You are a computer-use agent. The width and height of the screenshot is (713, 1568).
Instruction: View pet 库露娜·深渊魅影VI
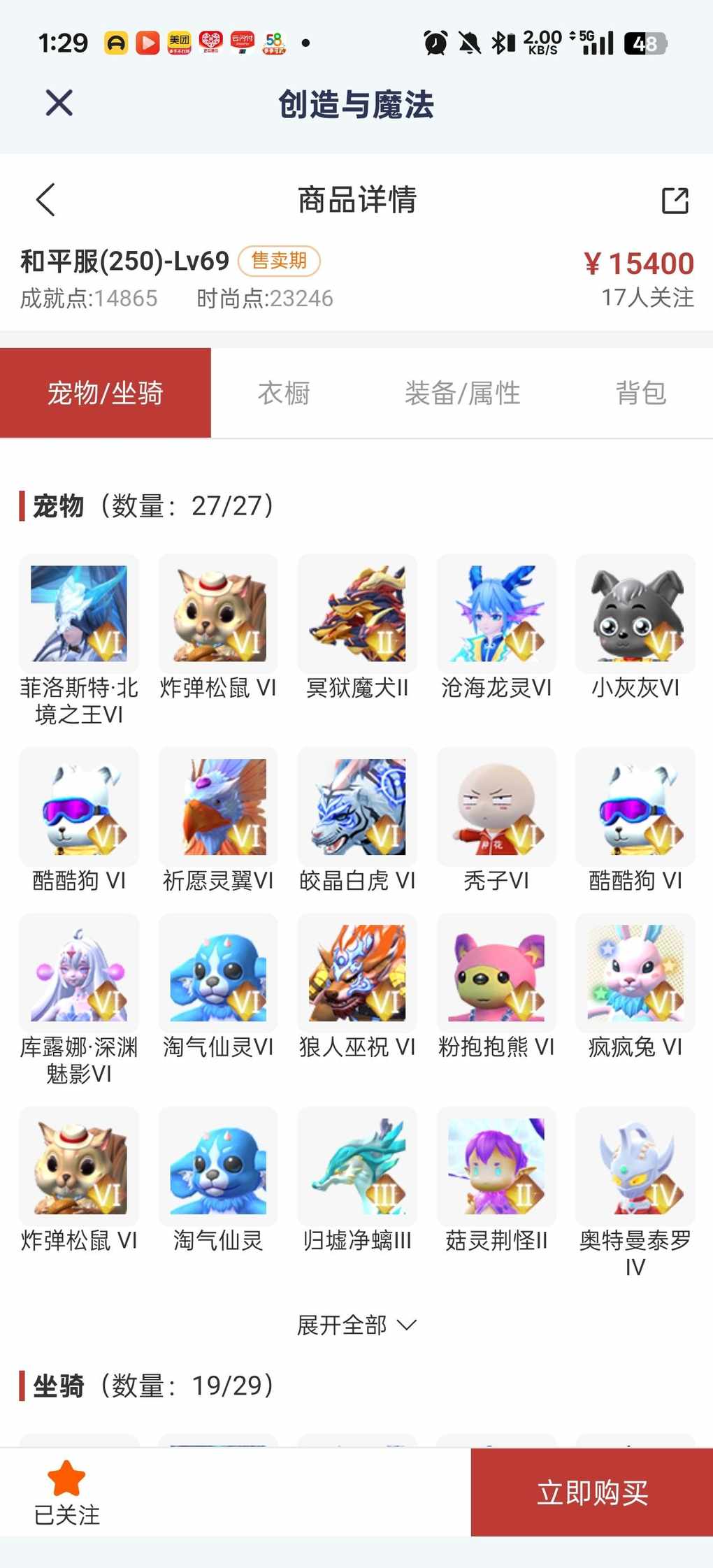[79, 973]
